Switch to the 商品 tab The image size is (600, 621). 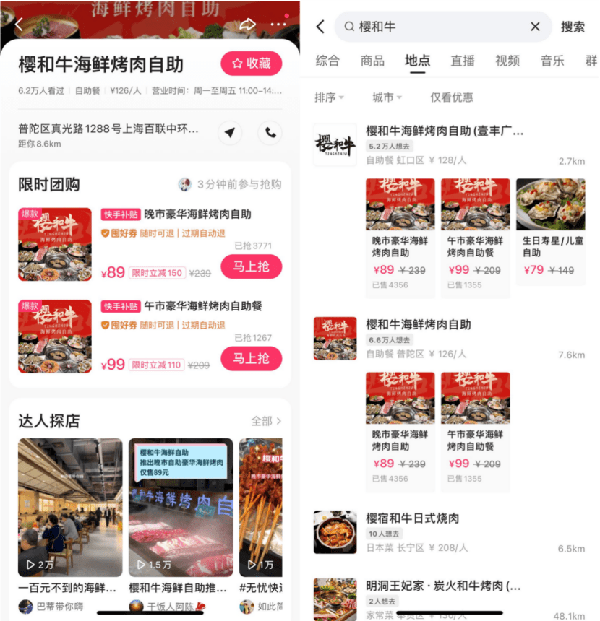click(372, 61)
